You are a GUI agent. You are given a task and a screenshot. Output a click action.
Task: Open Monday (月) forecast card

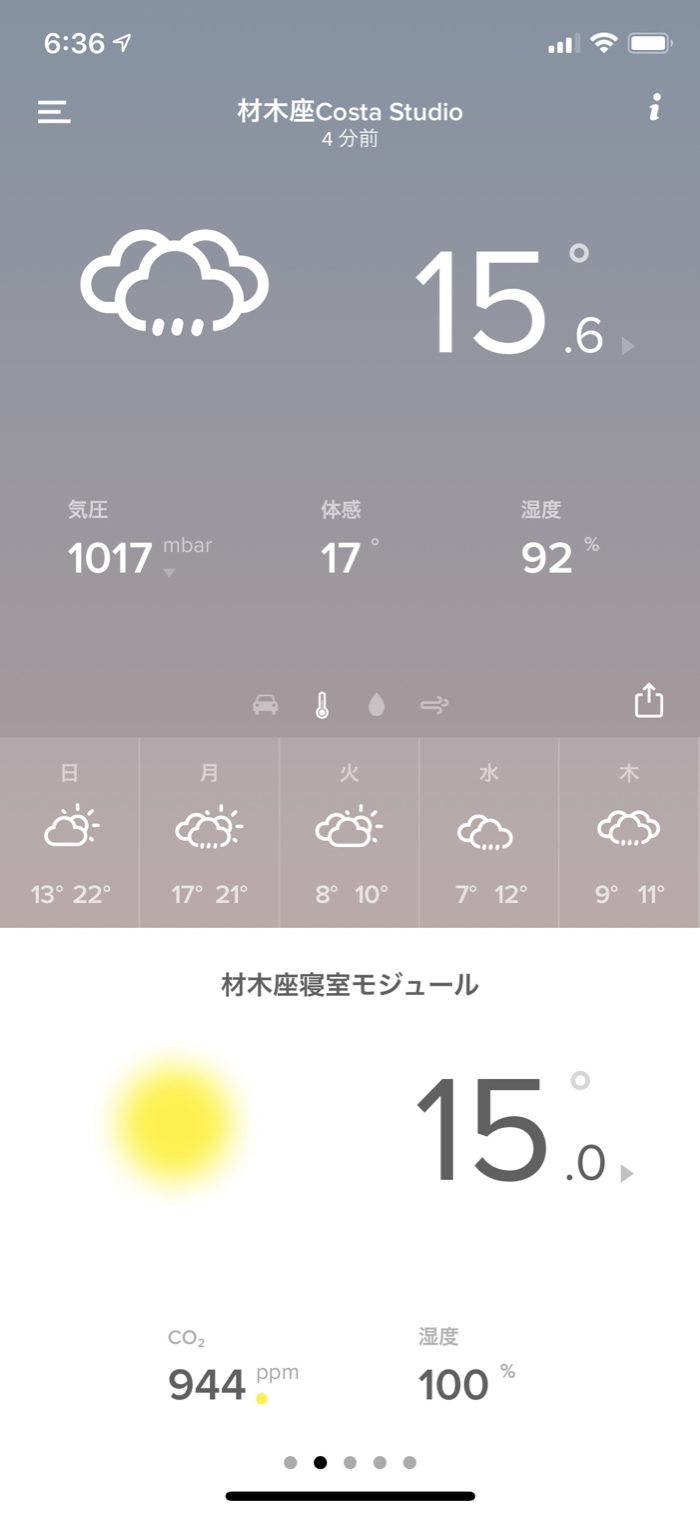[x=209, y=832]
